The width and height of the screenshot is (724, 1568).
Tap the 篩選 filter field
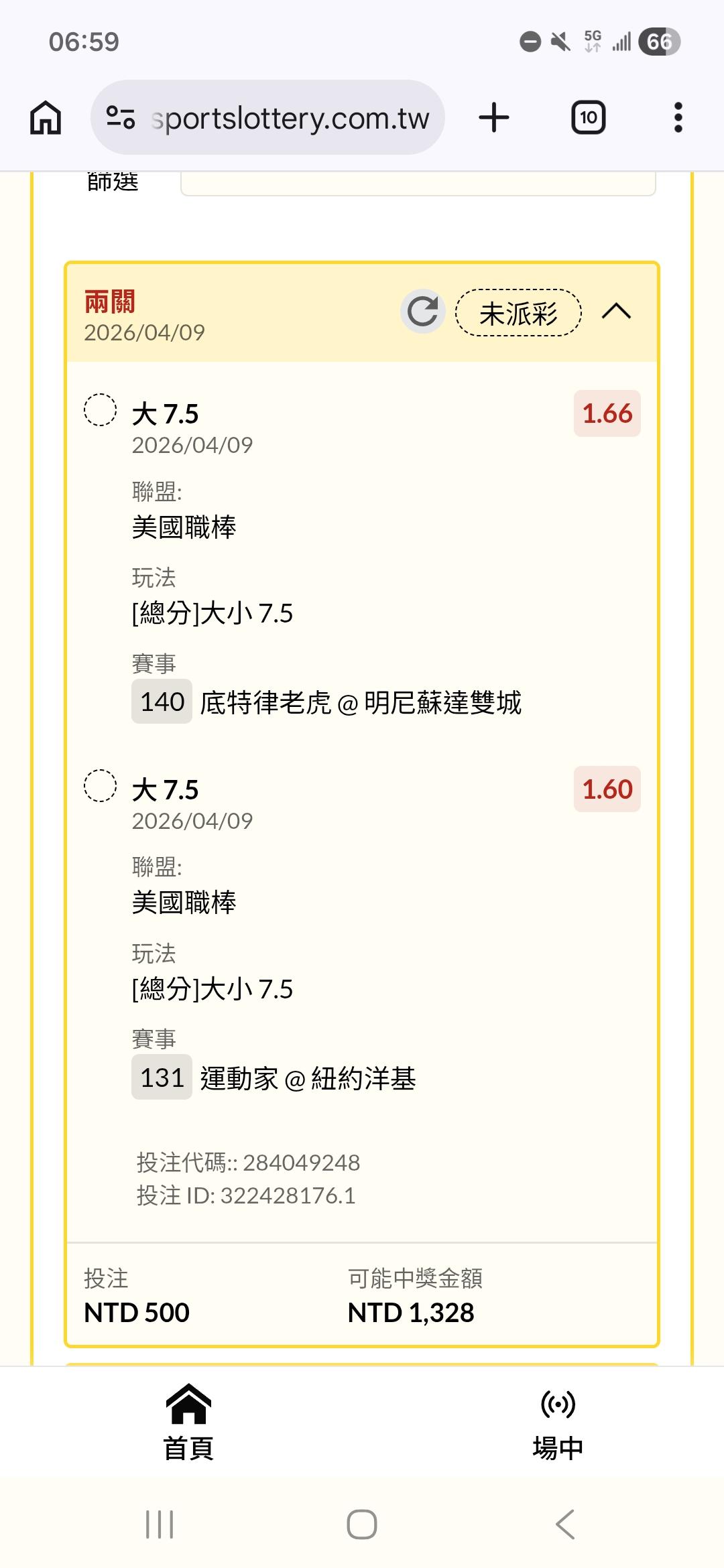tap(417, 184)
